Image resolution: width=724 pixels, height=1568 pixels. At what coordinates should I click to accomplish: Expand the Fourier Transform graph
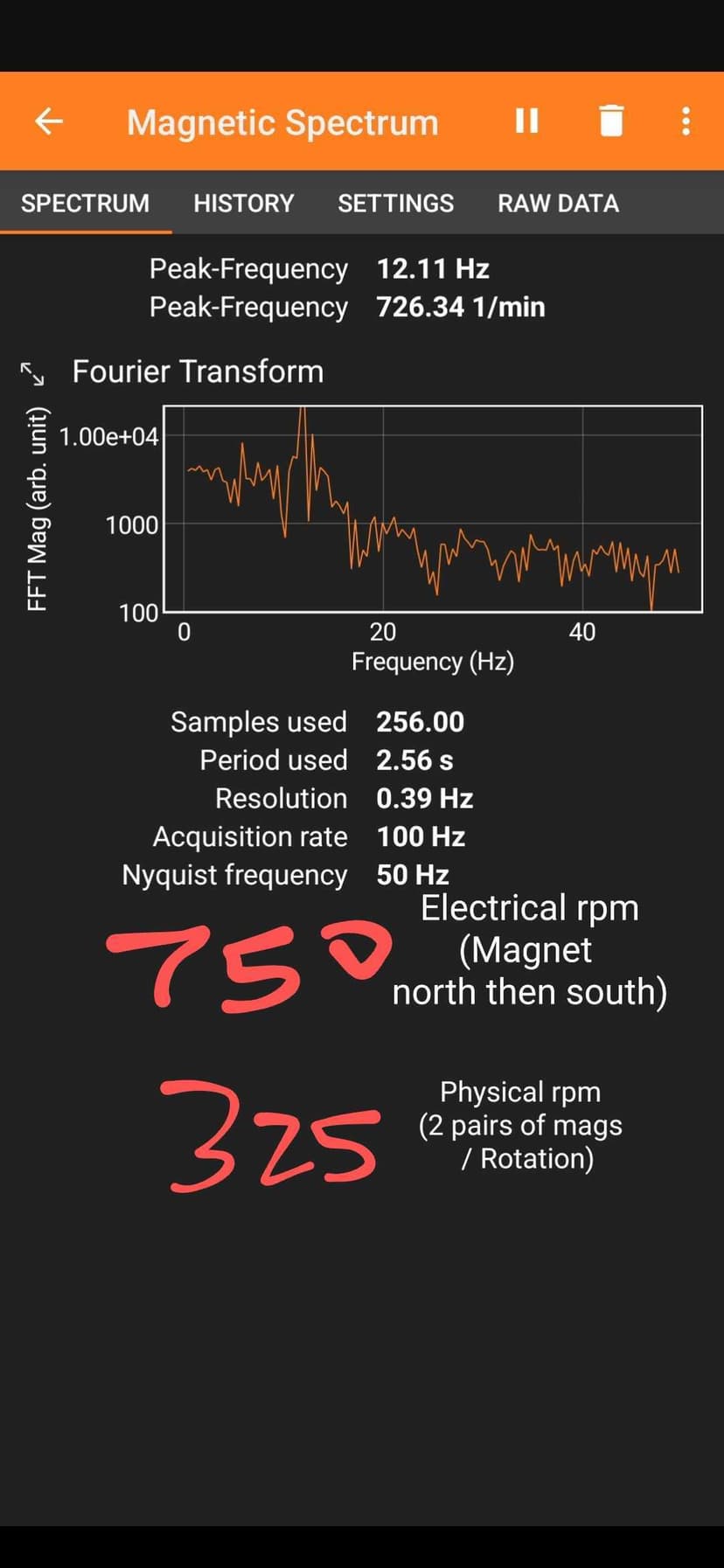32,373
